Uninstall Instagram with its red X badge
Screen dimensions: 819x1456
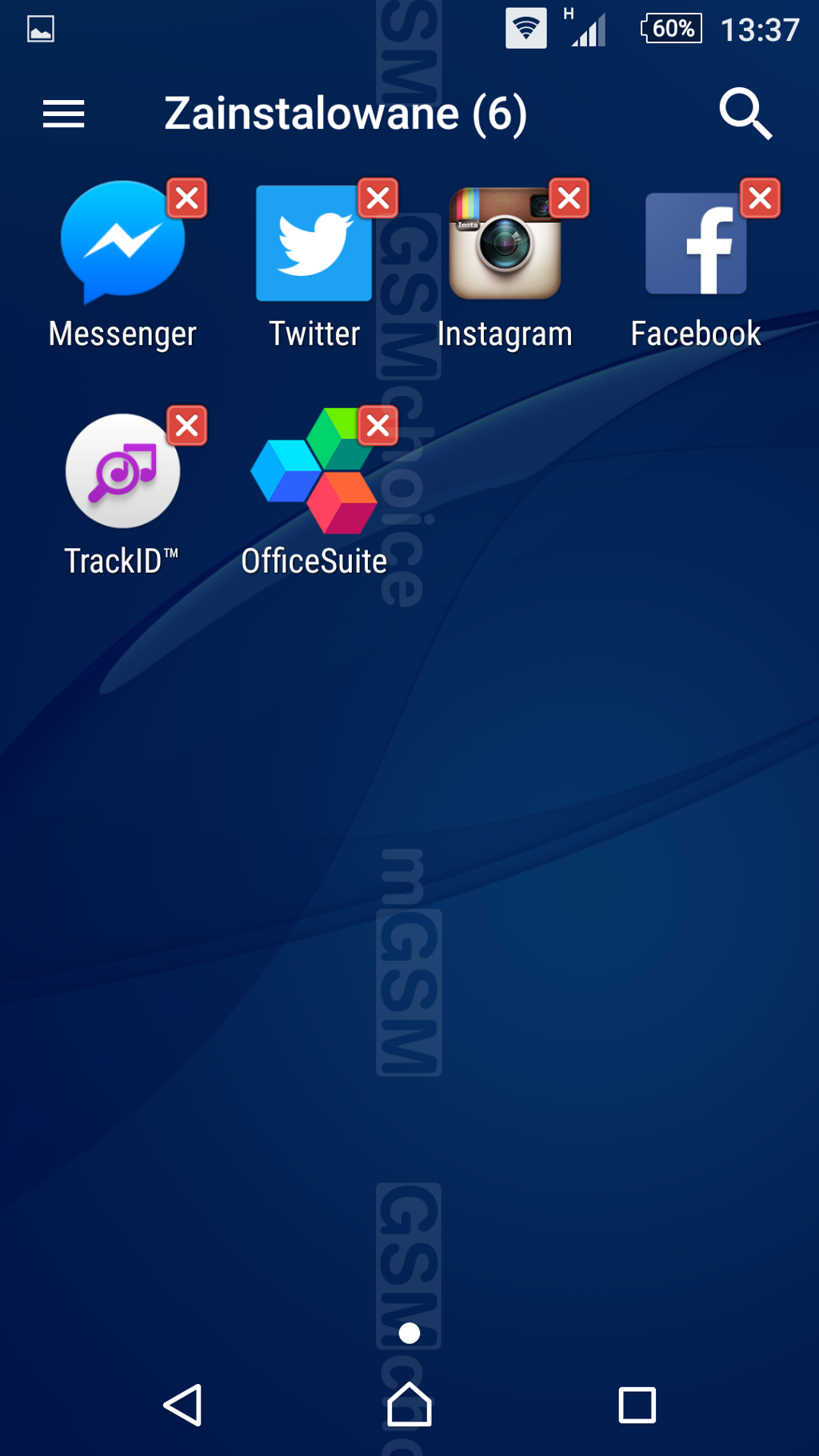pyautogui.click(x=569, y=198)
